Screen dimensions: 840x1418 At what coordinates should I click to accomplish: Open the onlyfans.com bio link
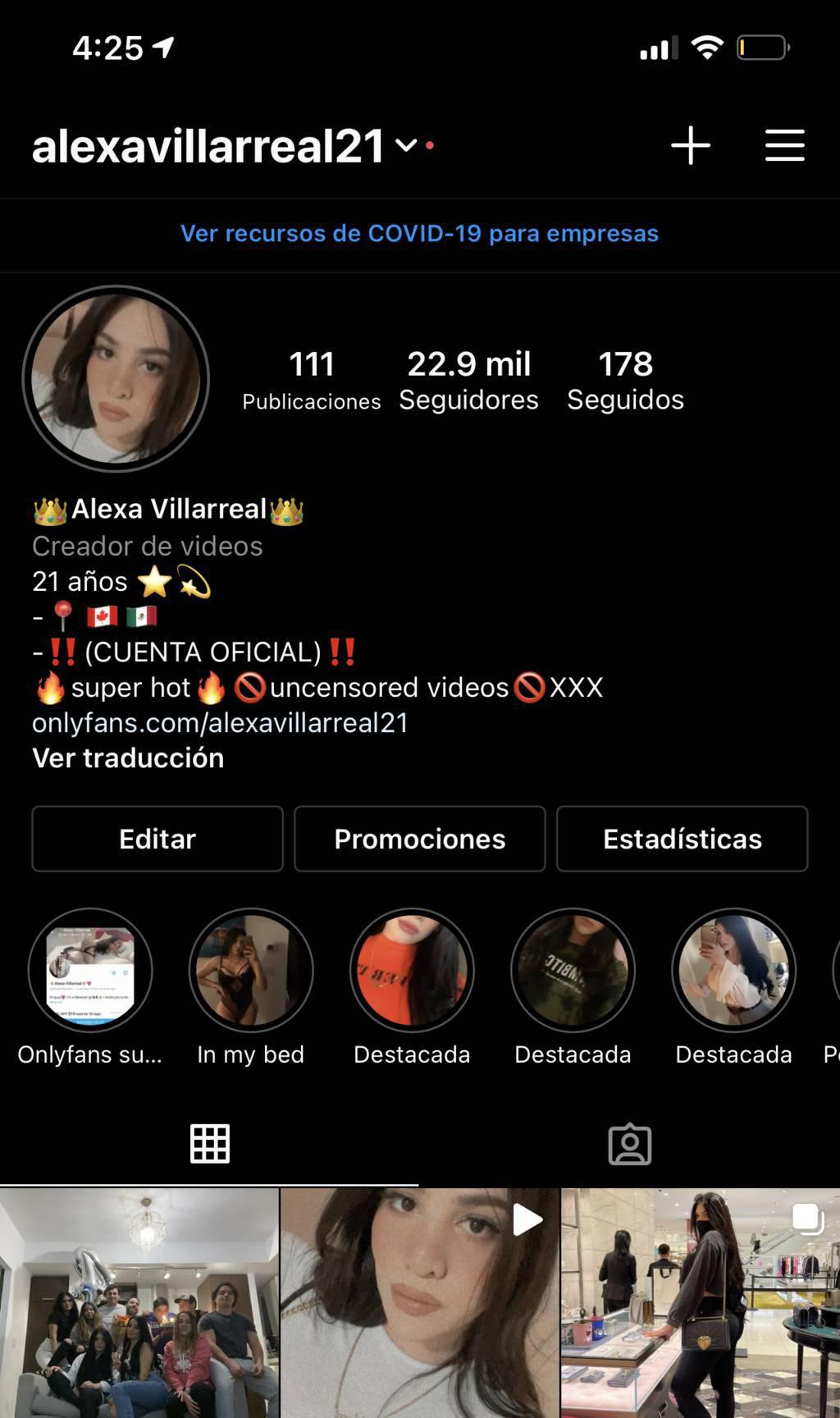pos(220,723)
